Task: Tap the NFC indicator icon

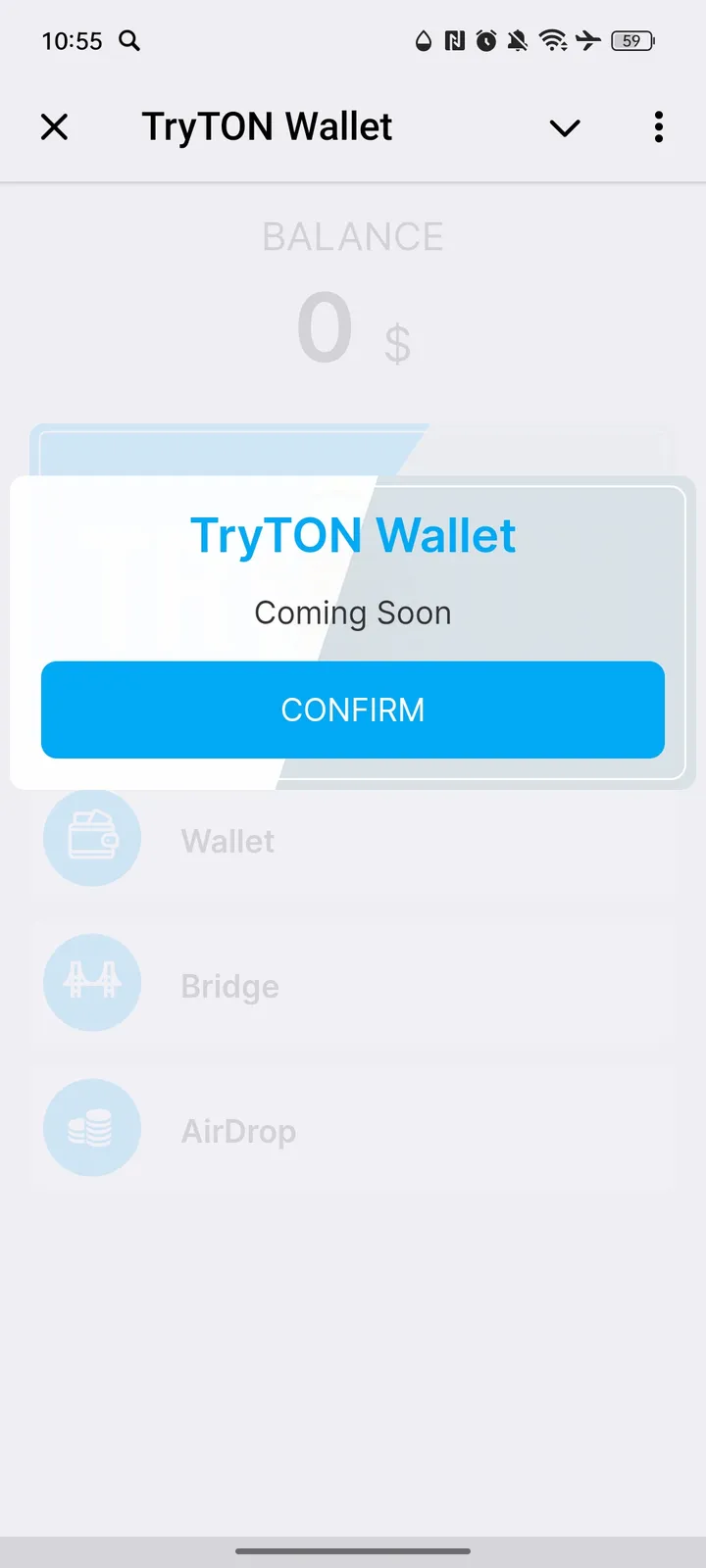Action: click(x=454, y=41)
